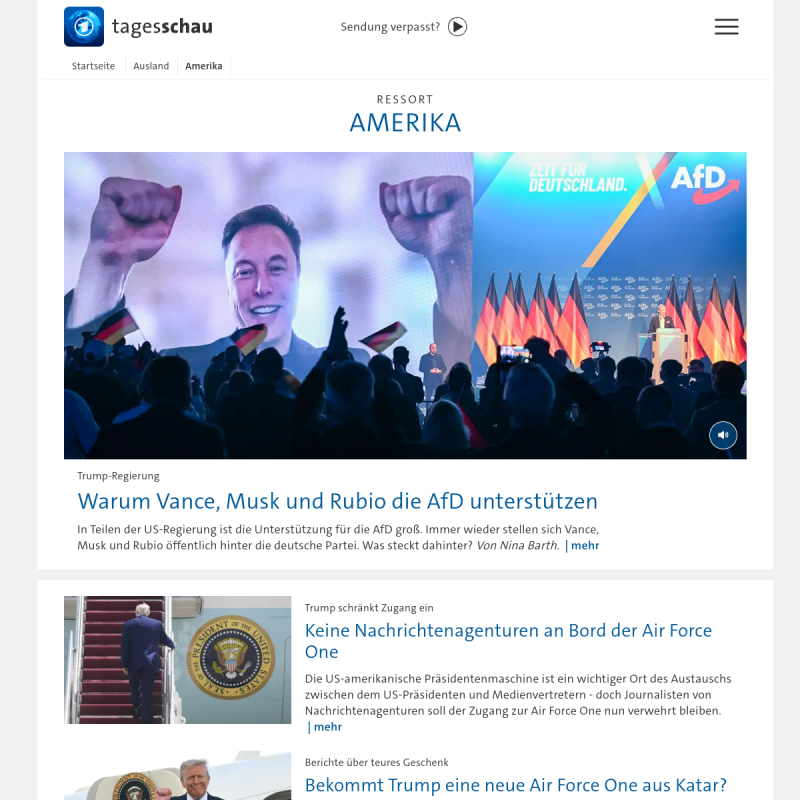Unmute the AfD video with speaker icon
The image size is (800, 800).
click(x=723, y=435)
